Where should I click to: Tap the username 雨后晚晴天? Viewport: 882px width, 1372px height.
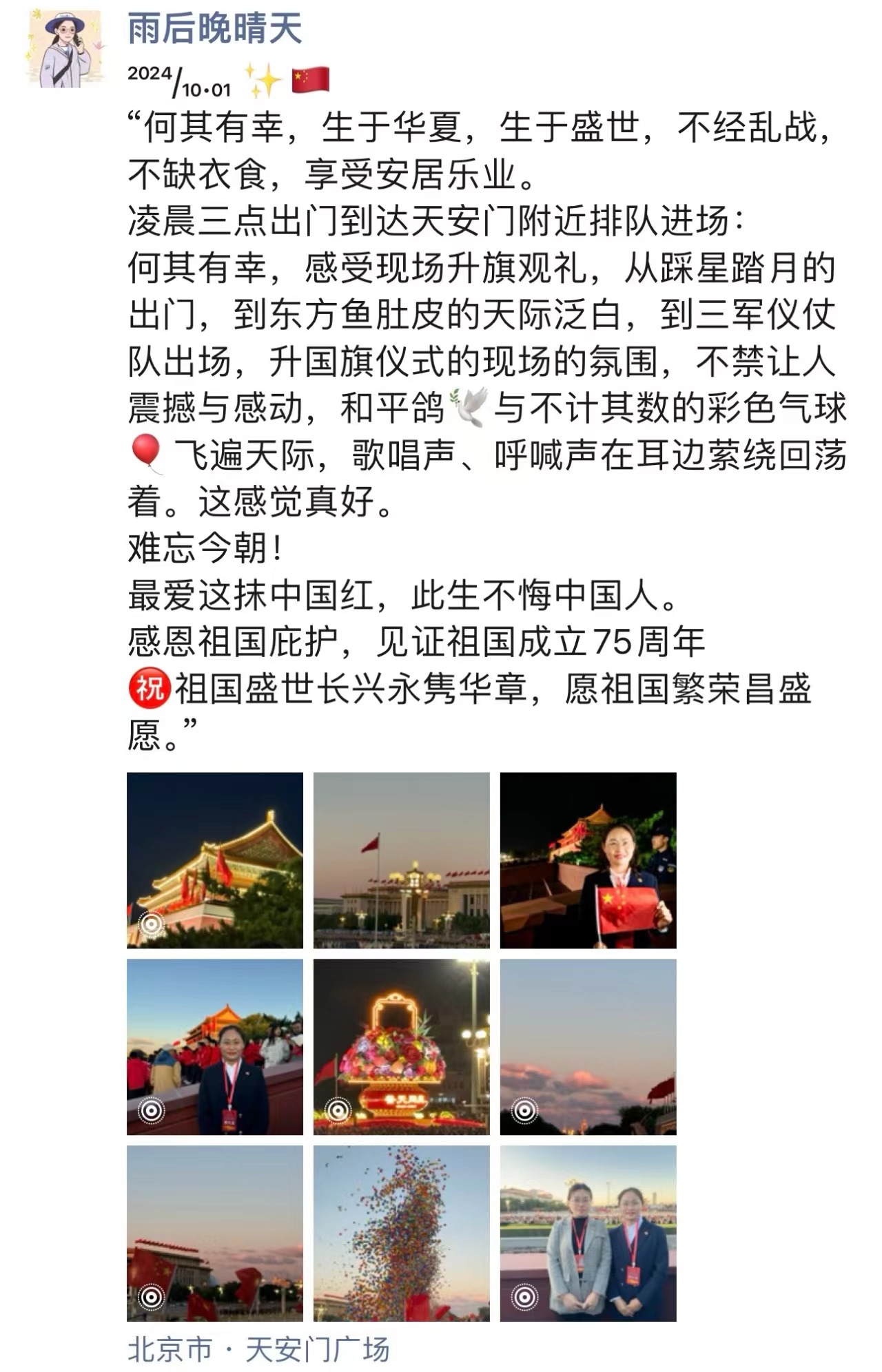tap(214, 30)
